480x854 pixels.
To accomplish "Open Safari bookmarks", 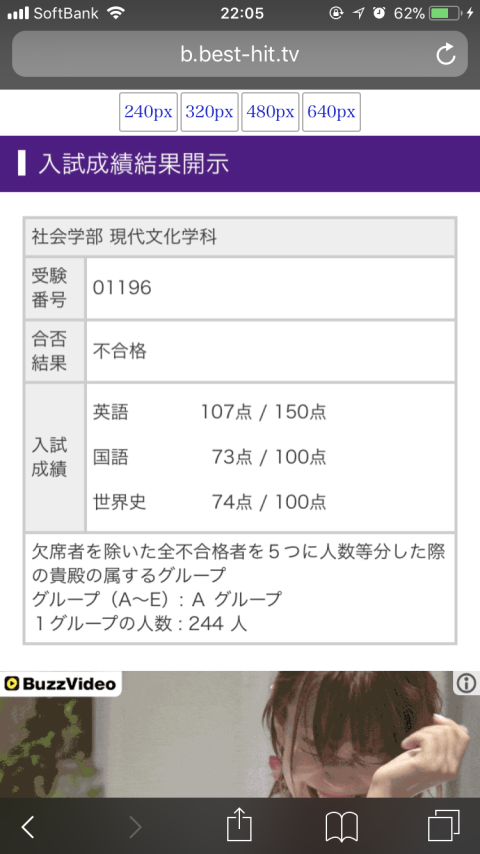I will 342,827.
